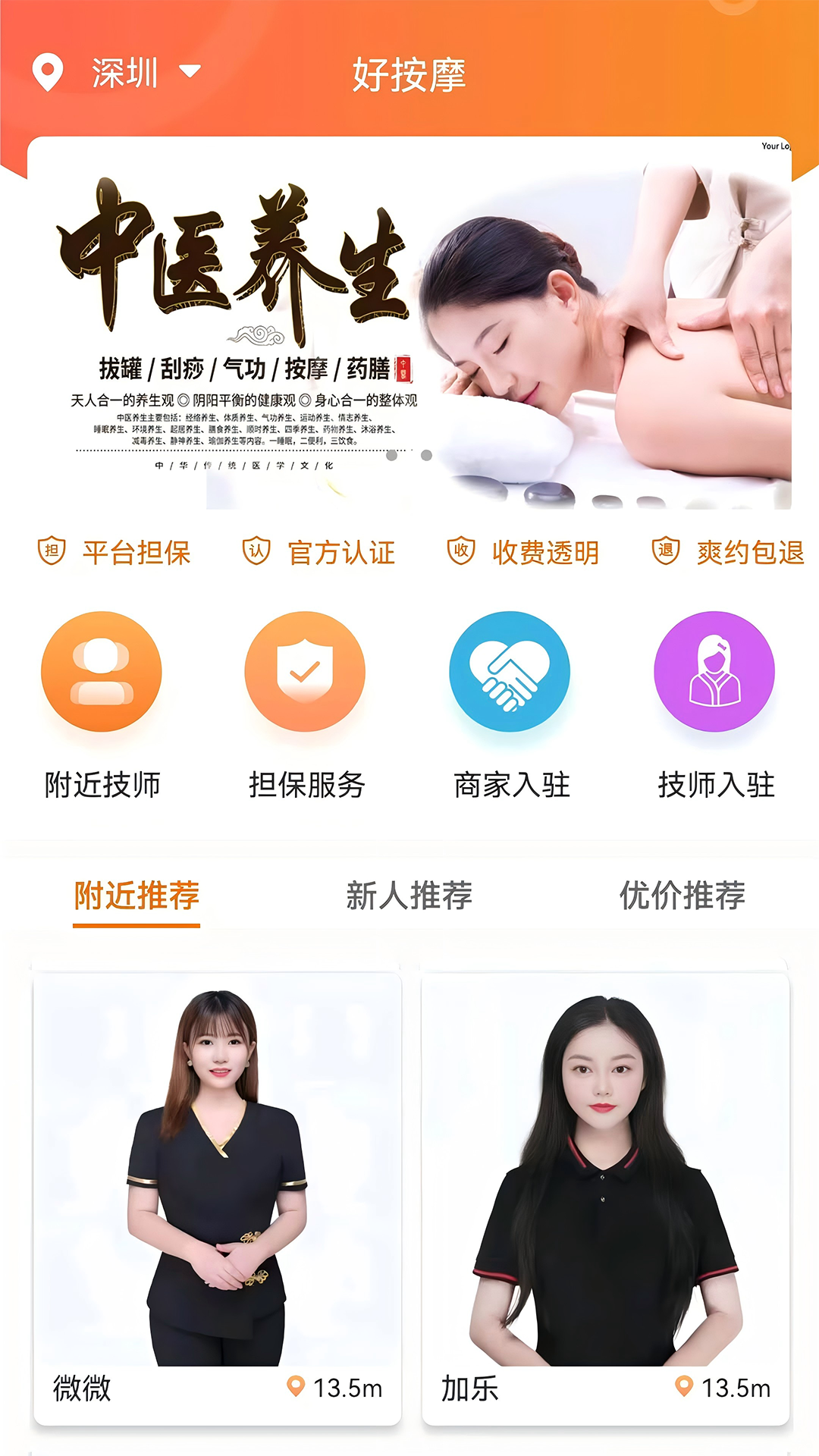Click the 收费透明 badge icon
The image size is (819, 1456).
[x=460, y=553]
